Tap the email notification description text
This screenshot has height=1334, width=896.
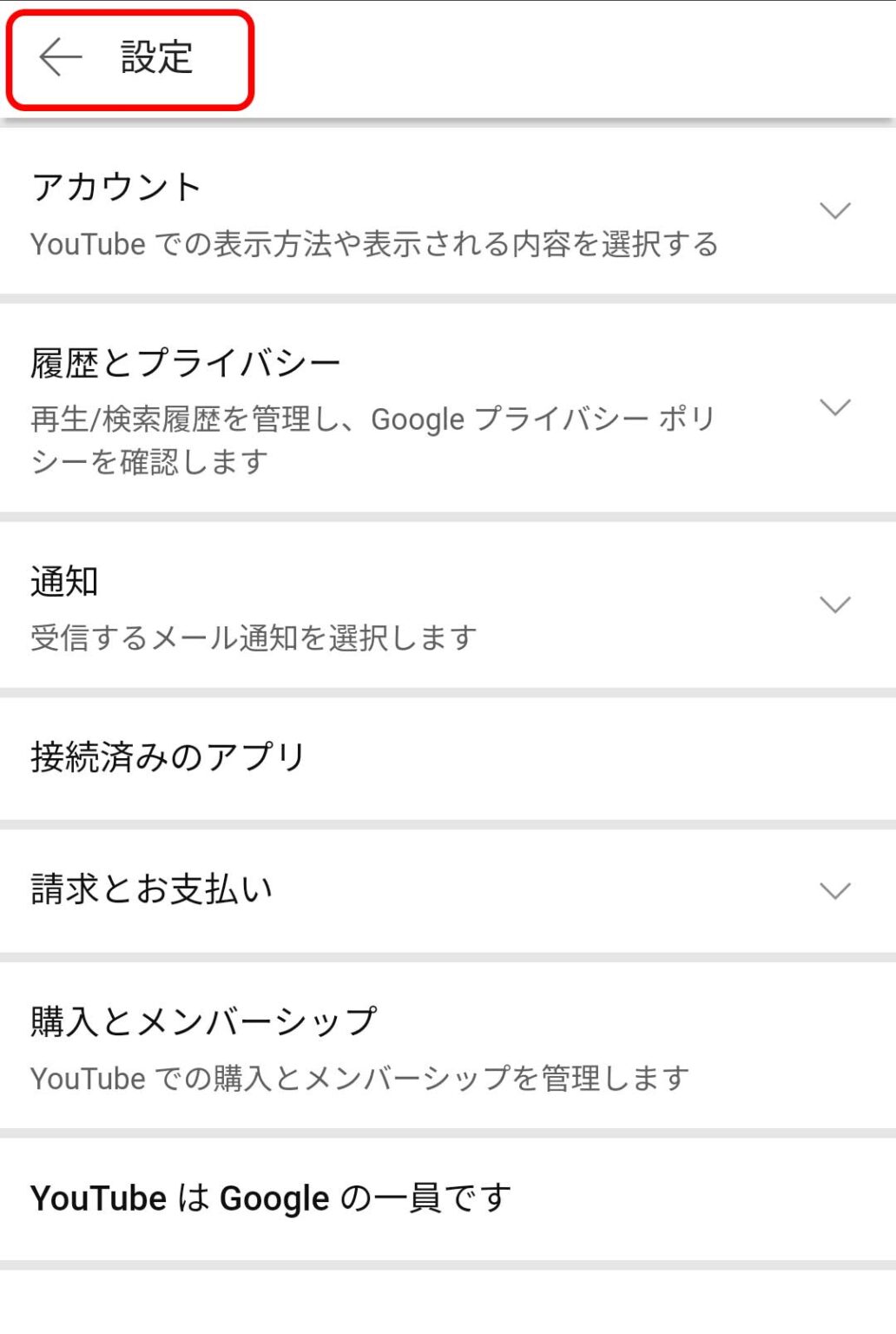point(252,637)
